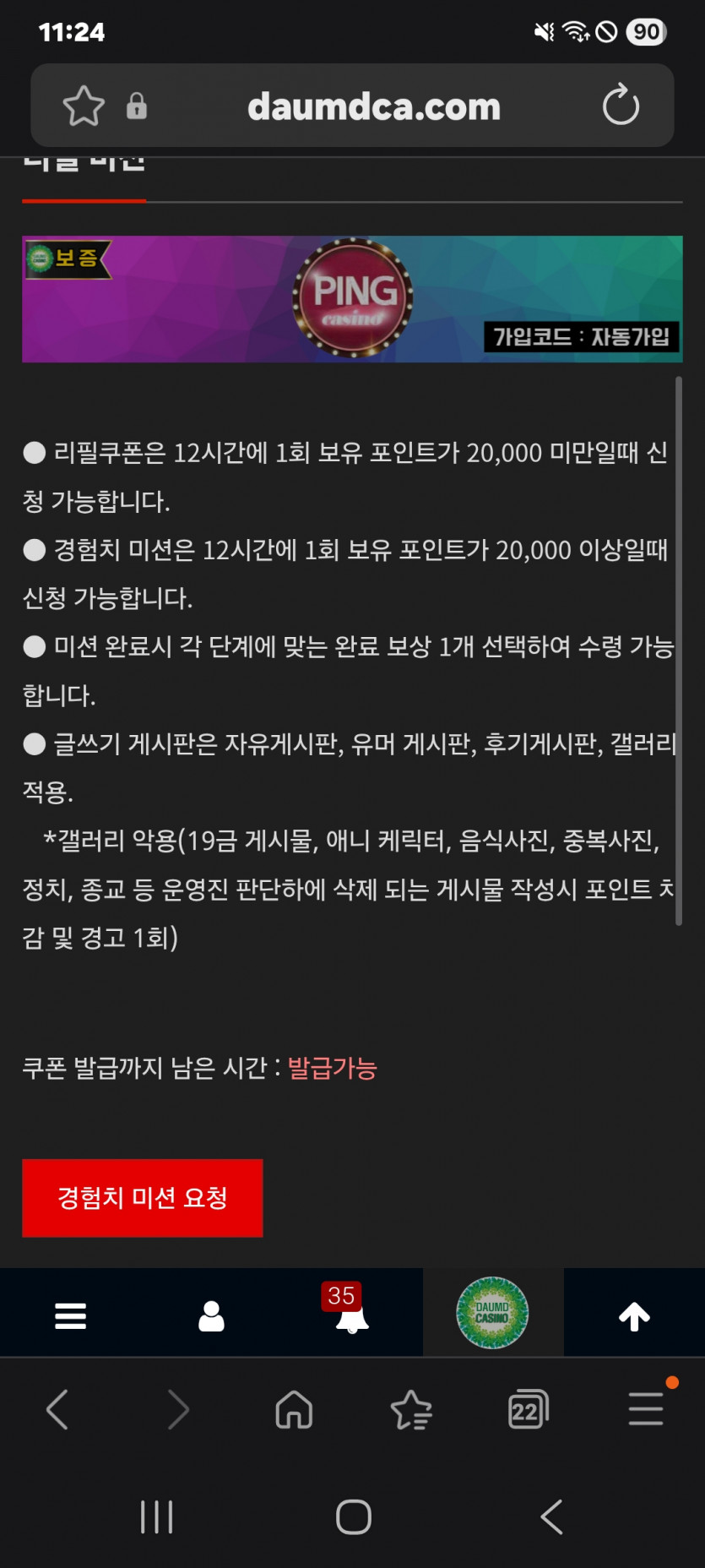Image resolution: width=705 pixels, height=1568 pixels.
Task: Open browser bookmarks via the star icon
Action: click(410, 1409)
